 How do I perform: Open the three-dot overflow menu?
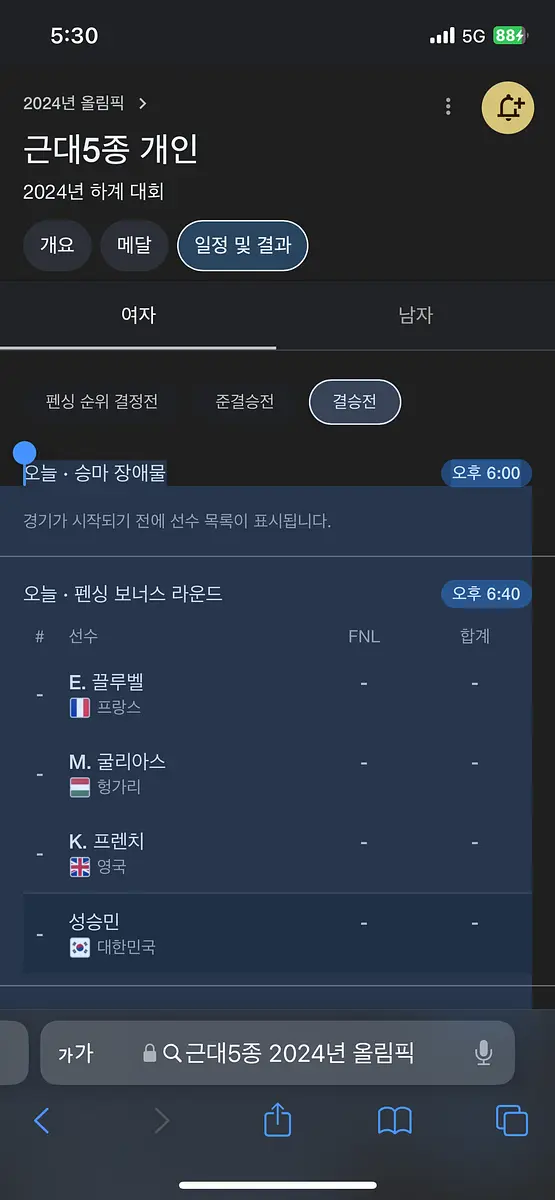pos(448,106)
